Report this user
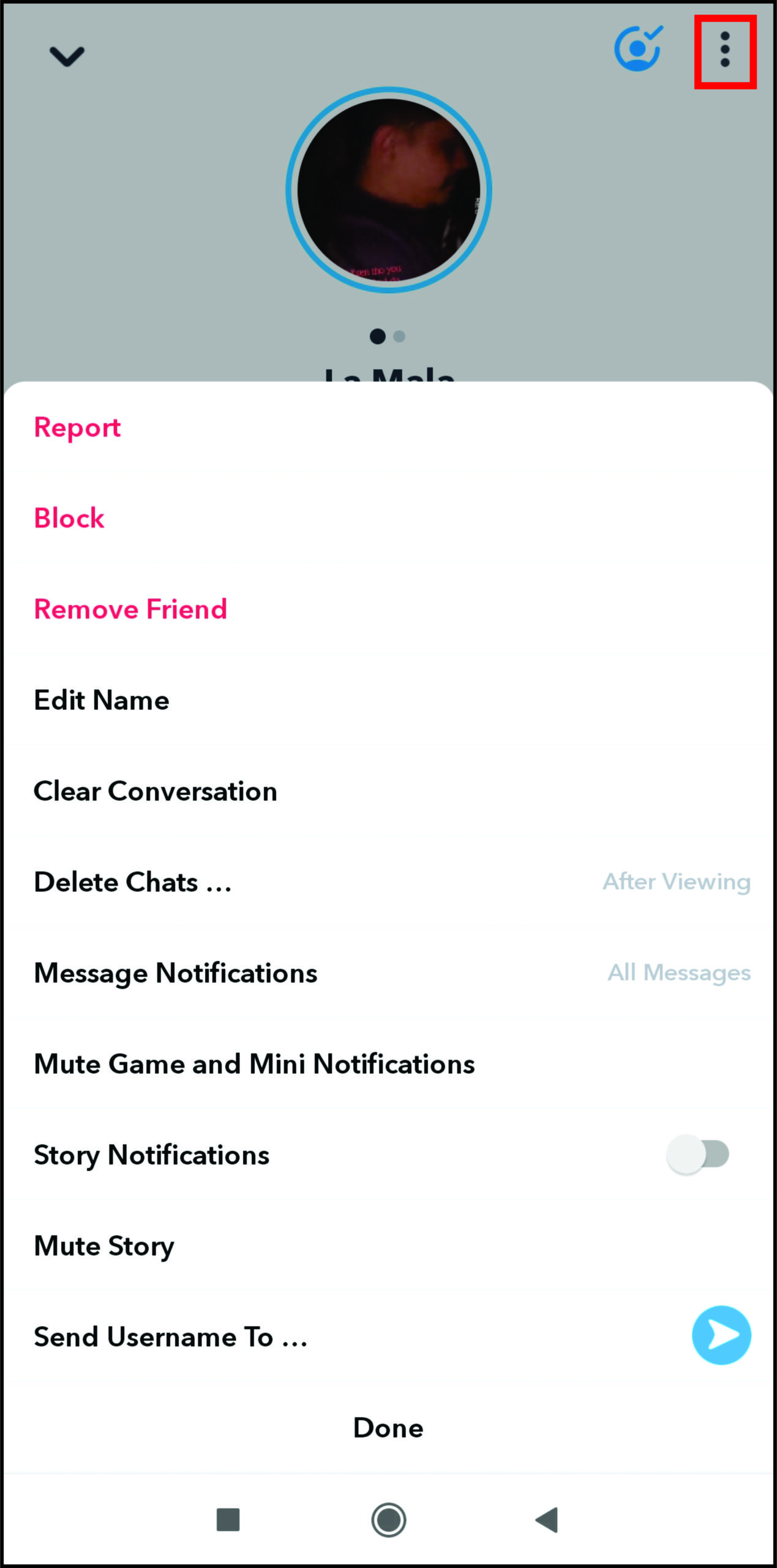This screenshot has height=1568, width=777. (x=77, y=428)
